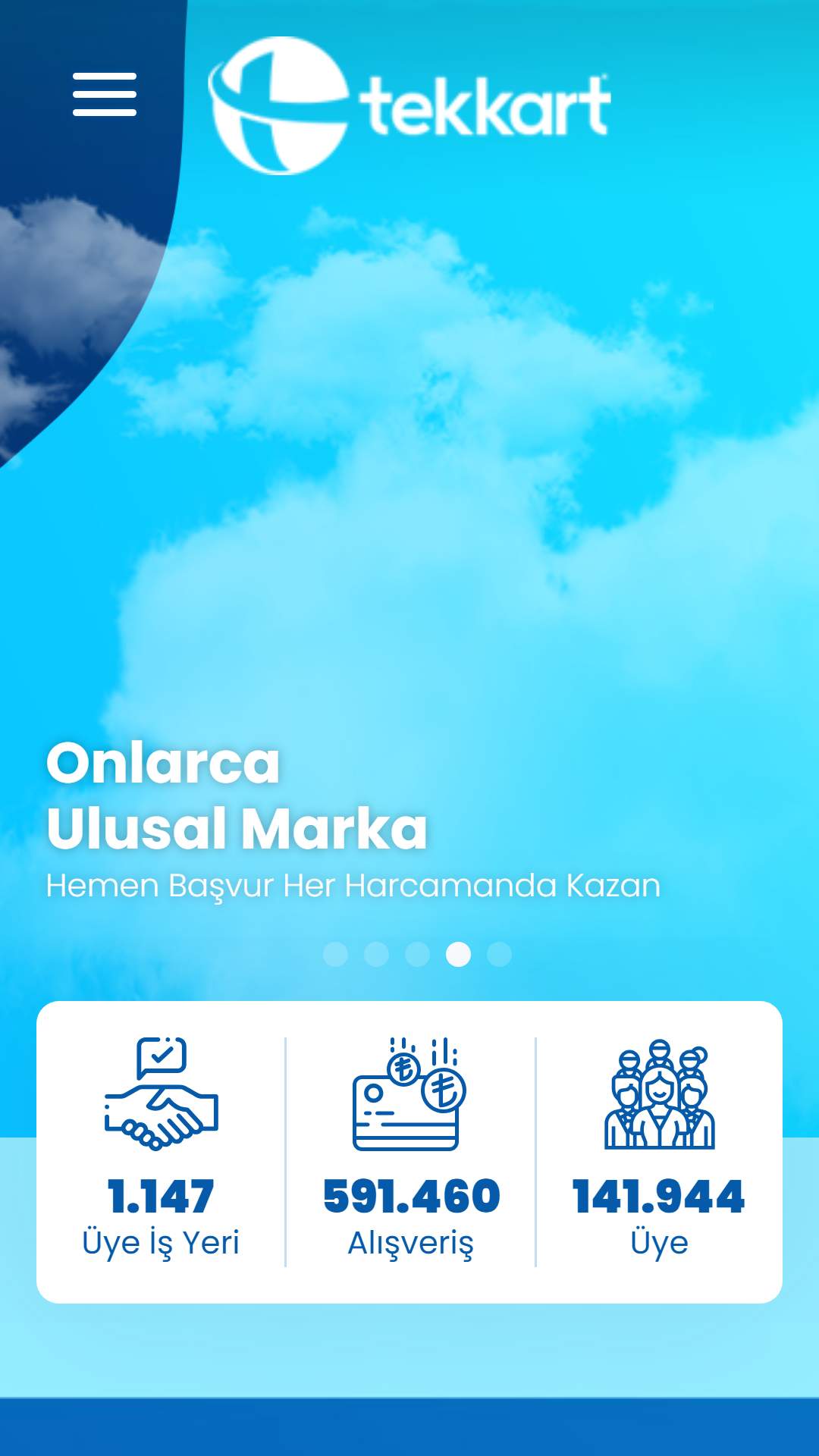Show the fifth carousel slide
This screenshot has height=1456, width=819.
coord(499,954)
